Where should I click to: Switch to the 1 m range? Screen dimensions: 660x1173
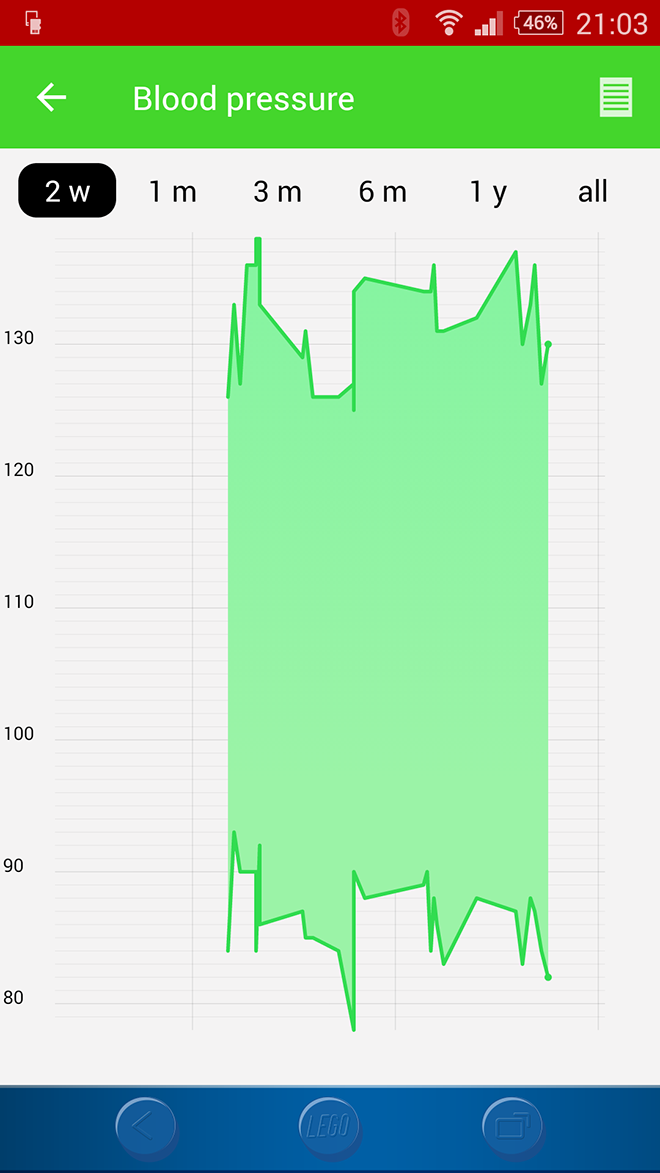point(172,192)
